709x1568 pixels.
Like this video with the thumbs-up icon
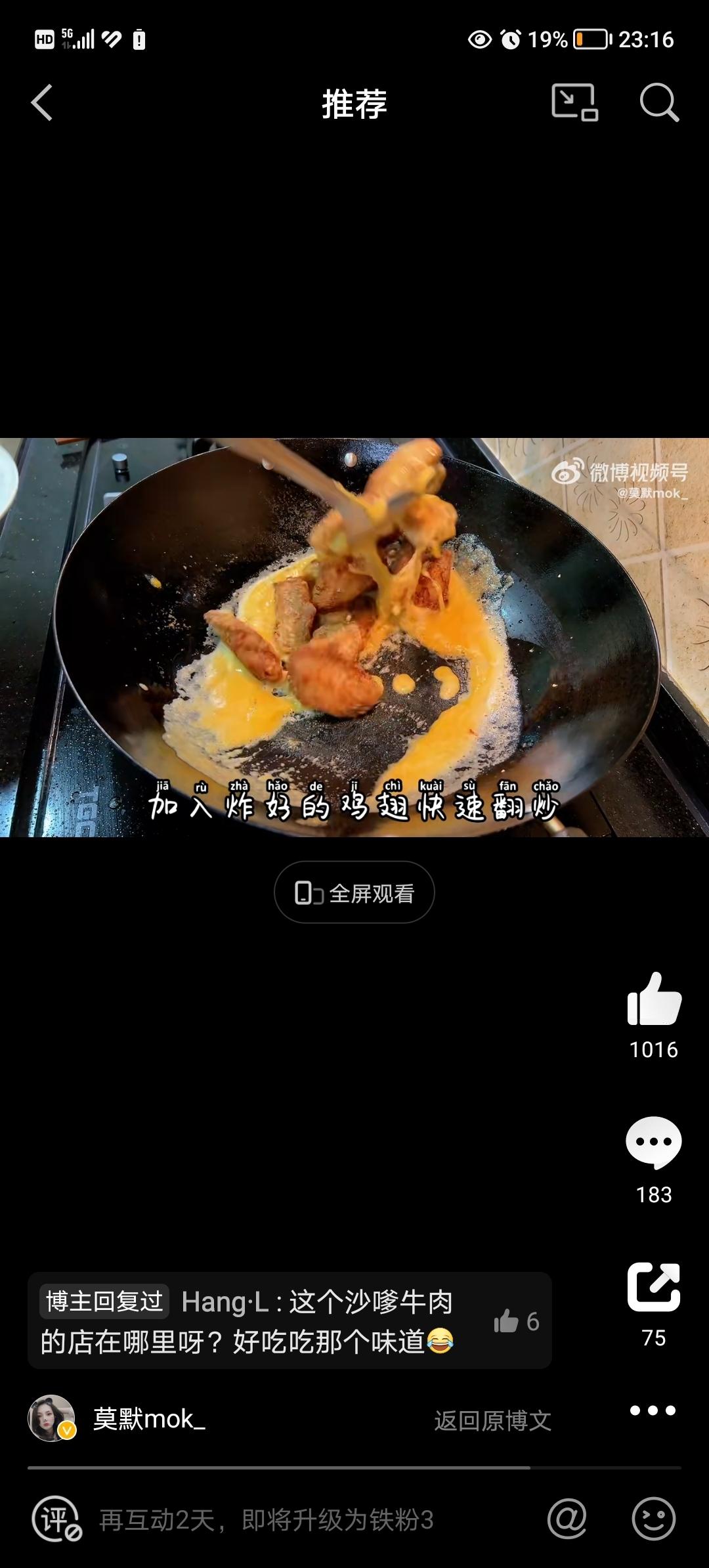pos(654,999)
